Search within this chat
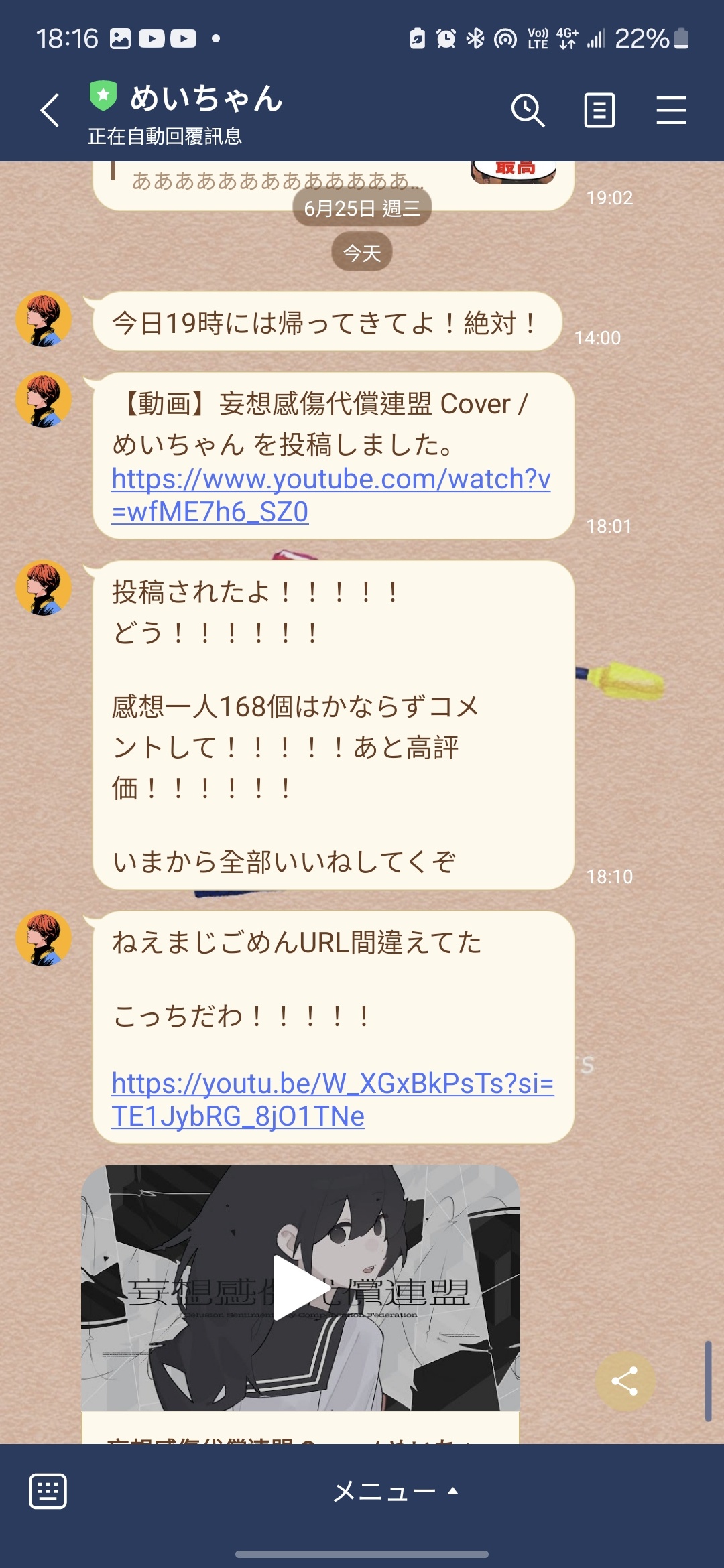This screenshot has width=724, height=1568. [528, 111]
